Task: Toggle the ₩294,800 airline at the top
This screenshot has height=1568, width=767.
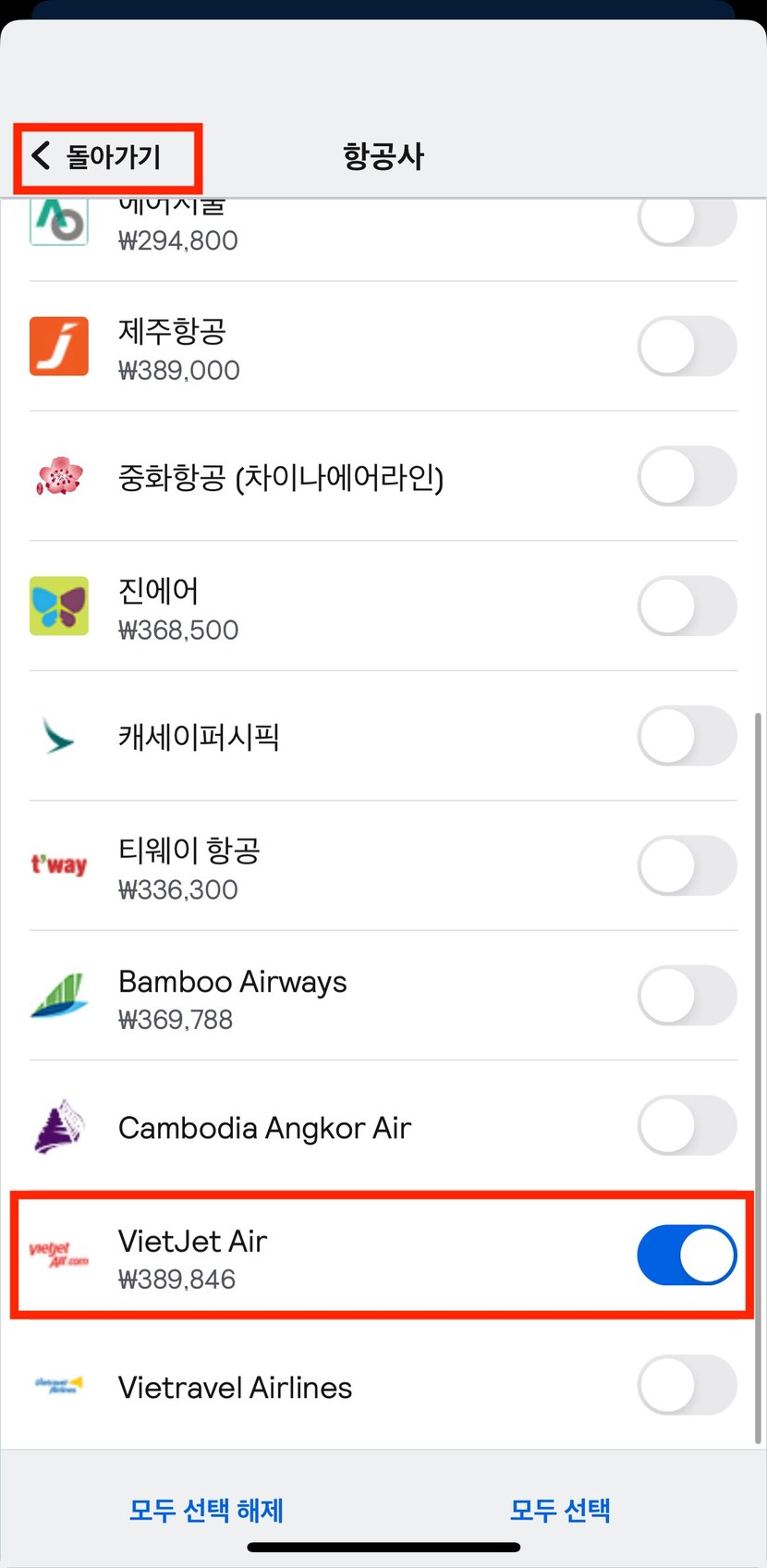Action: [687, 220]
